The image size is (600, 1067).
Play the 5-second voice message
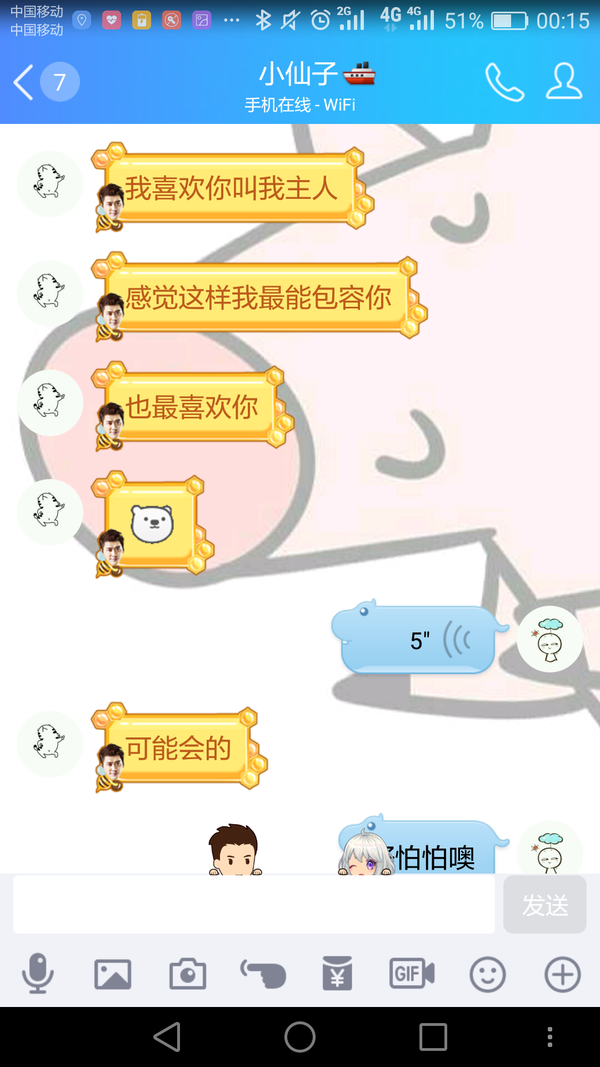420,638
